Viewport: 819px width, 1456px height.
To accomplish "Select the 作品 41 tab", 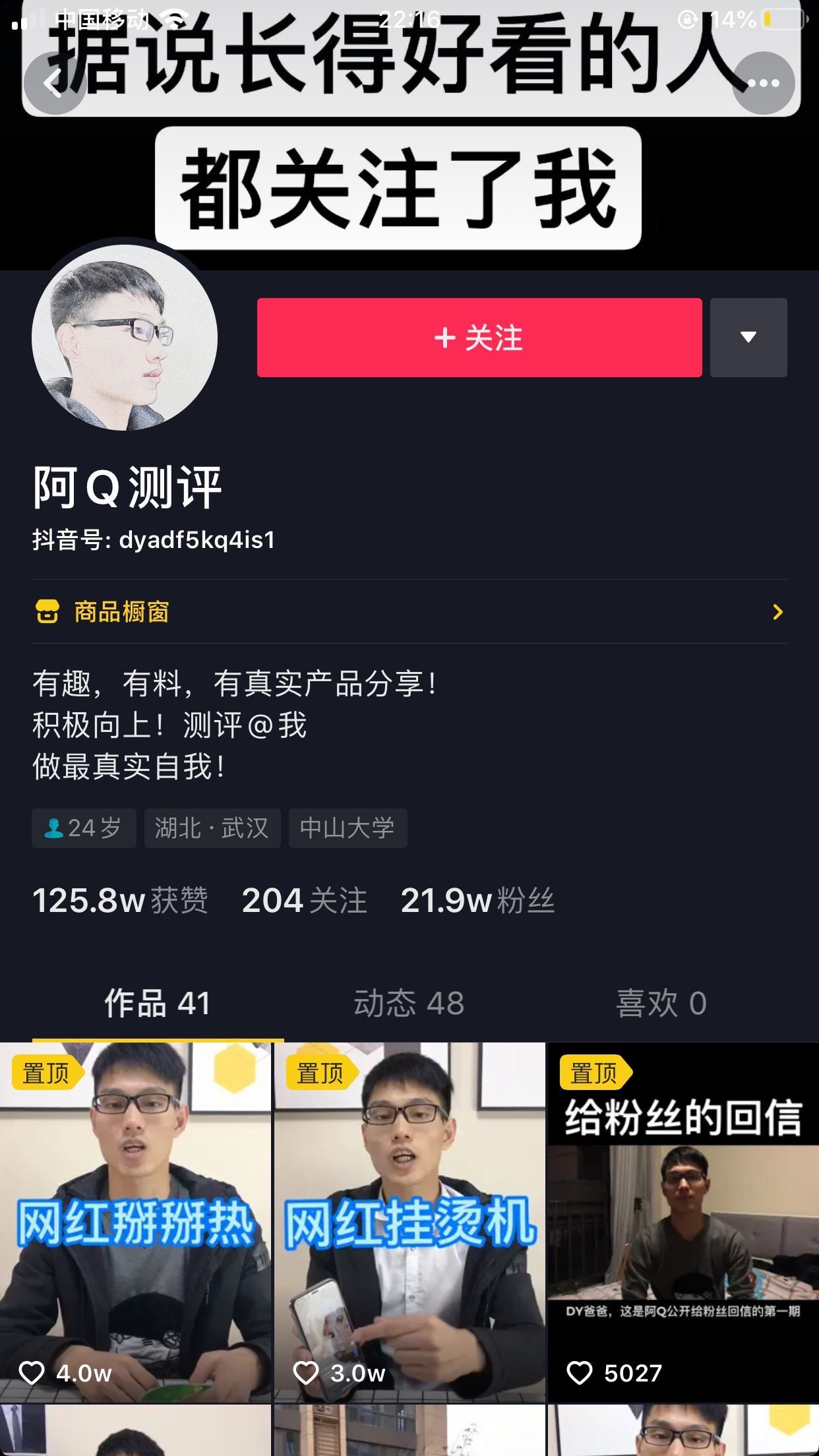I will (158, 1004).
